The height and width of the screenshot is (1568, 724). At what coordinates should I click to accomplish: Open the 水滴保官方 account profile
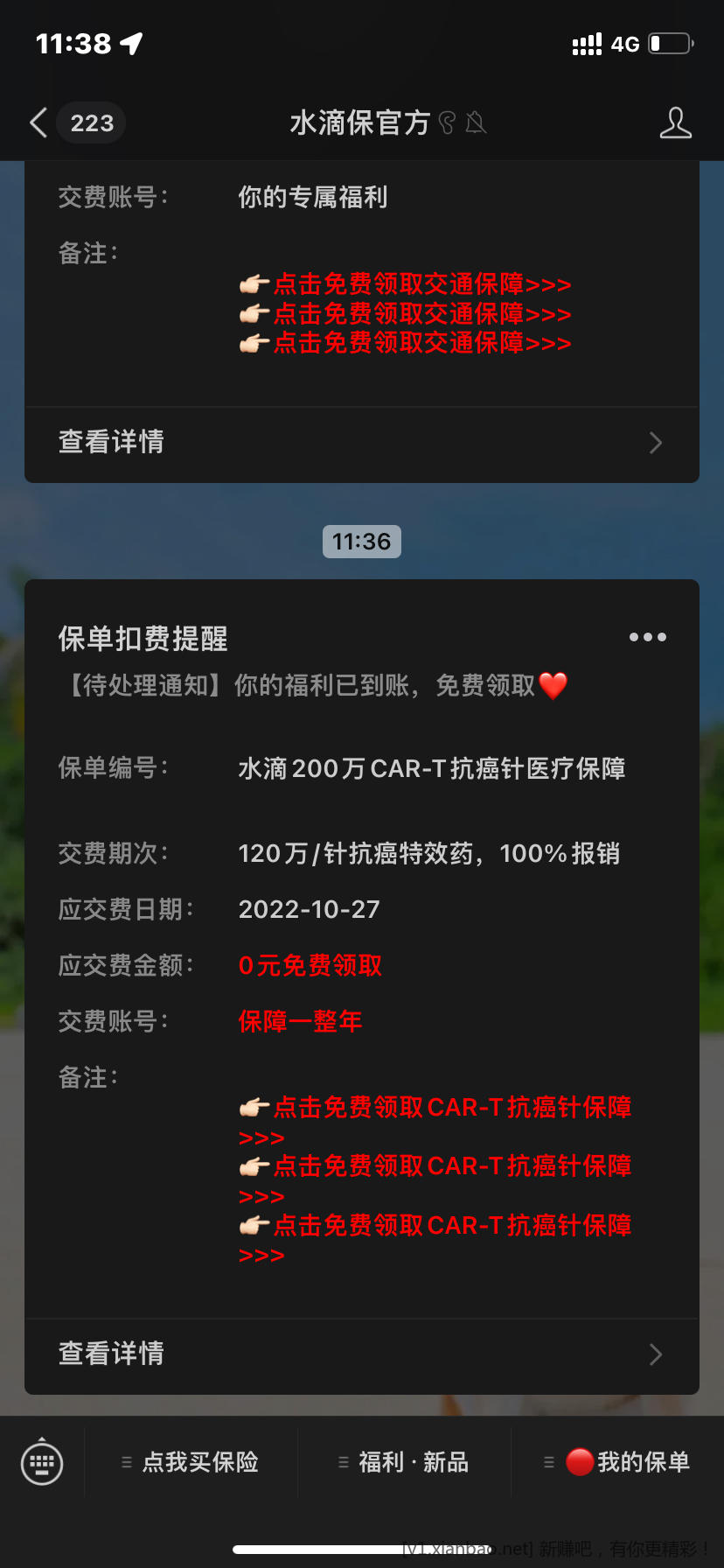[x=675, y=123]
